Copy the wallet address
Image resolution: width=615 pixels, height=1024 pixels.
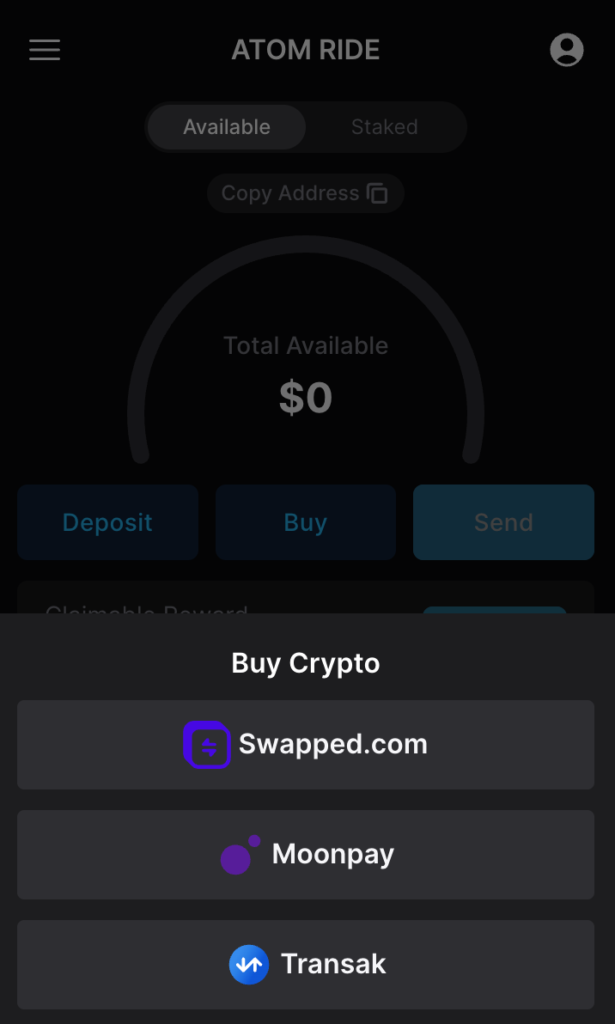point(305,193)
